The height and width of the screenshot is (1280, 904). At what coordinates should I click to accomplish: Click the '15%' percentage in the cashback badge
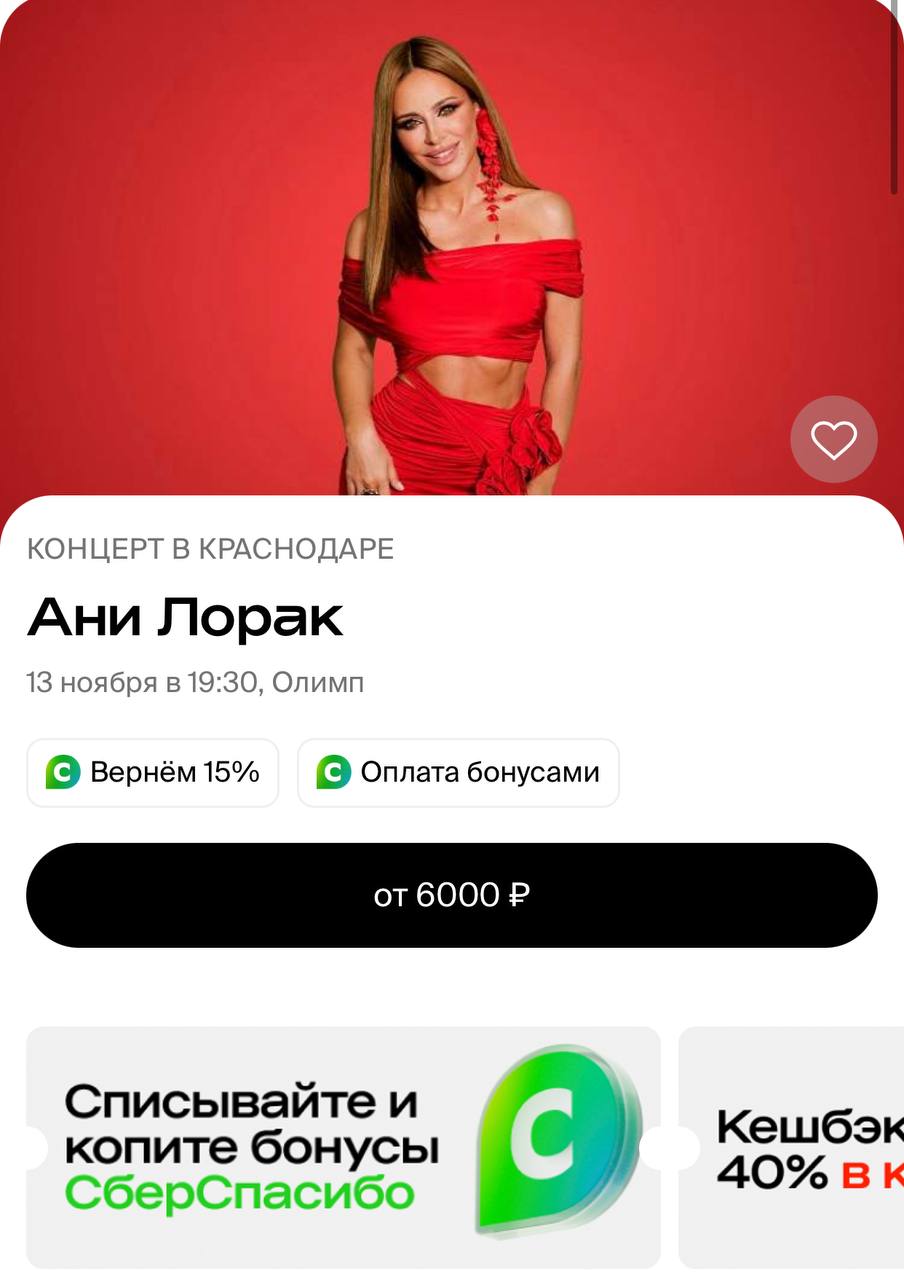point(230,772)
